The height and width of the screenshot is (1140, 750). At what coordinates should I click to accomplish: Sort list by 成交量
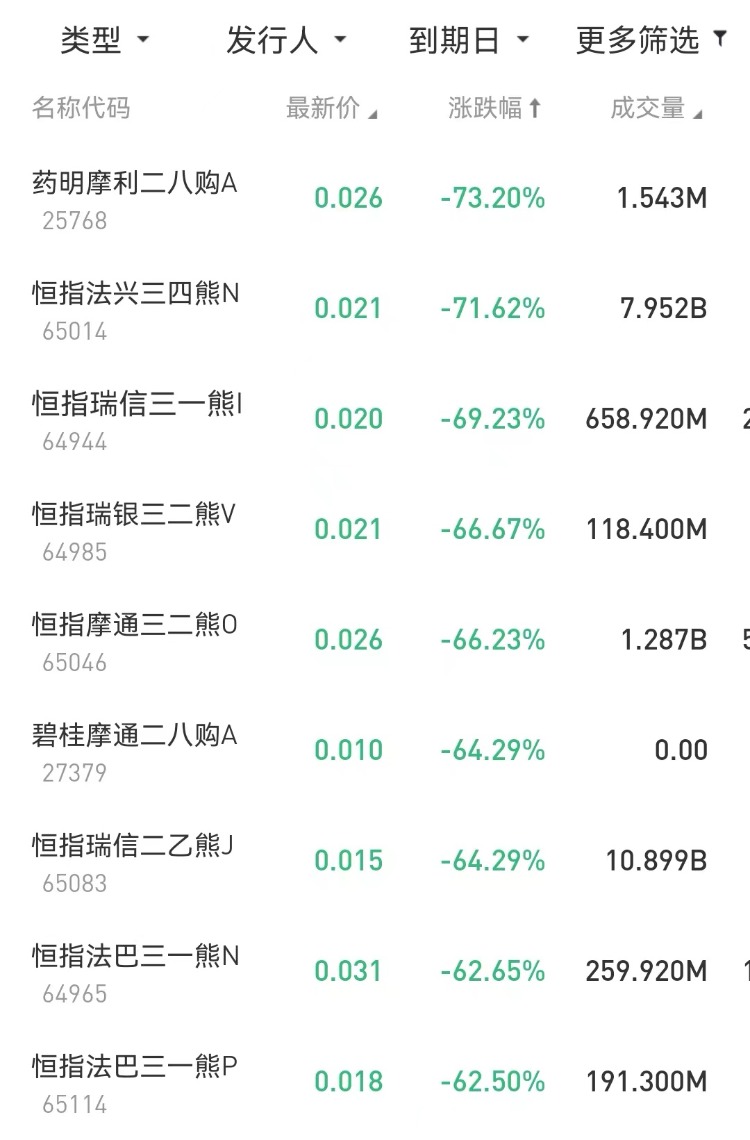[x=656, y=109]
